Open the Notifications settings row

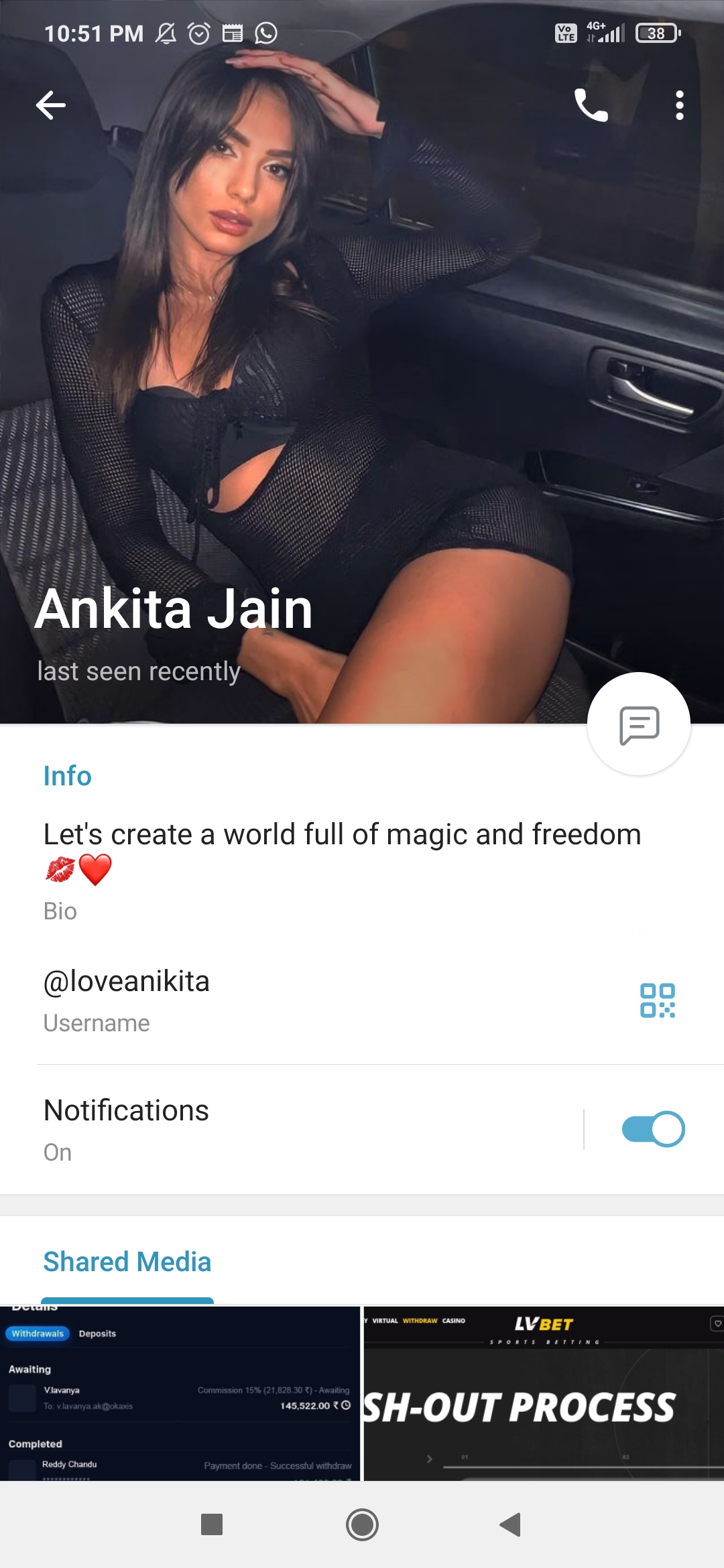point(268,1129)
